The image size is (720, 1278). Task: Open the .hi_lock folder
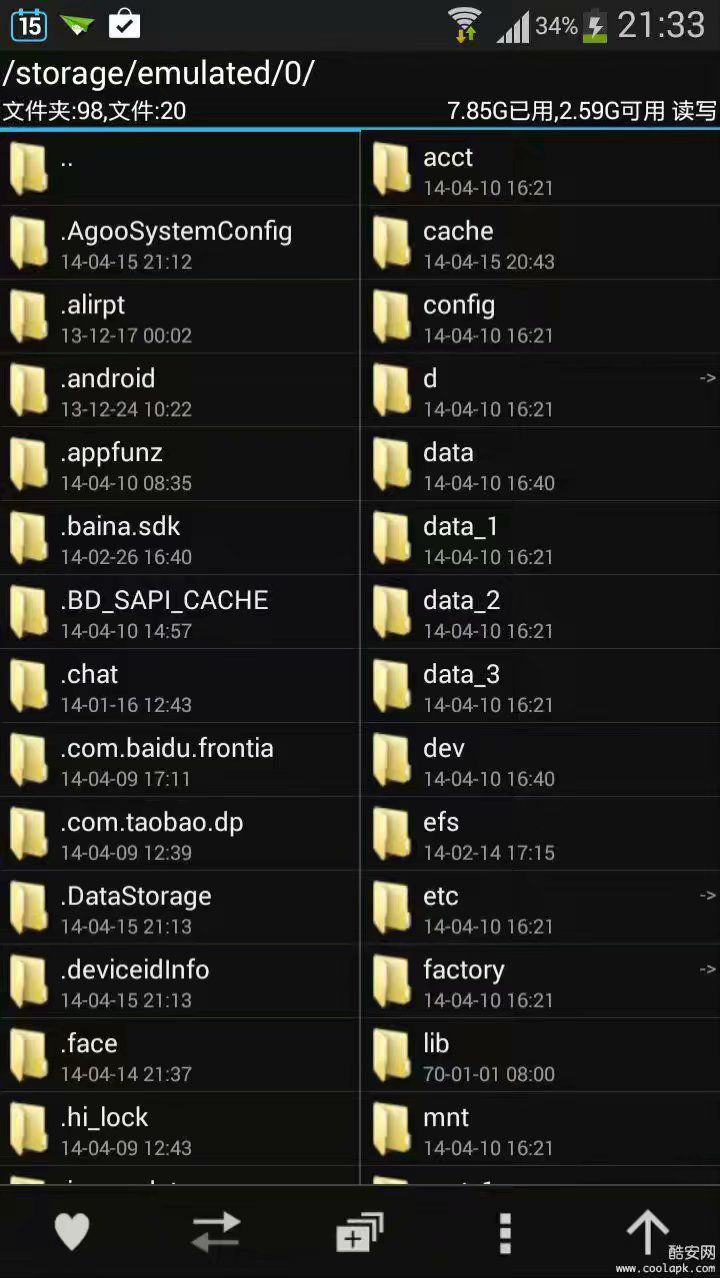pos(180,1130)
